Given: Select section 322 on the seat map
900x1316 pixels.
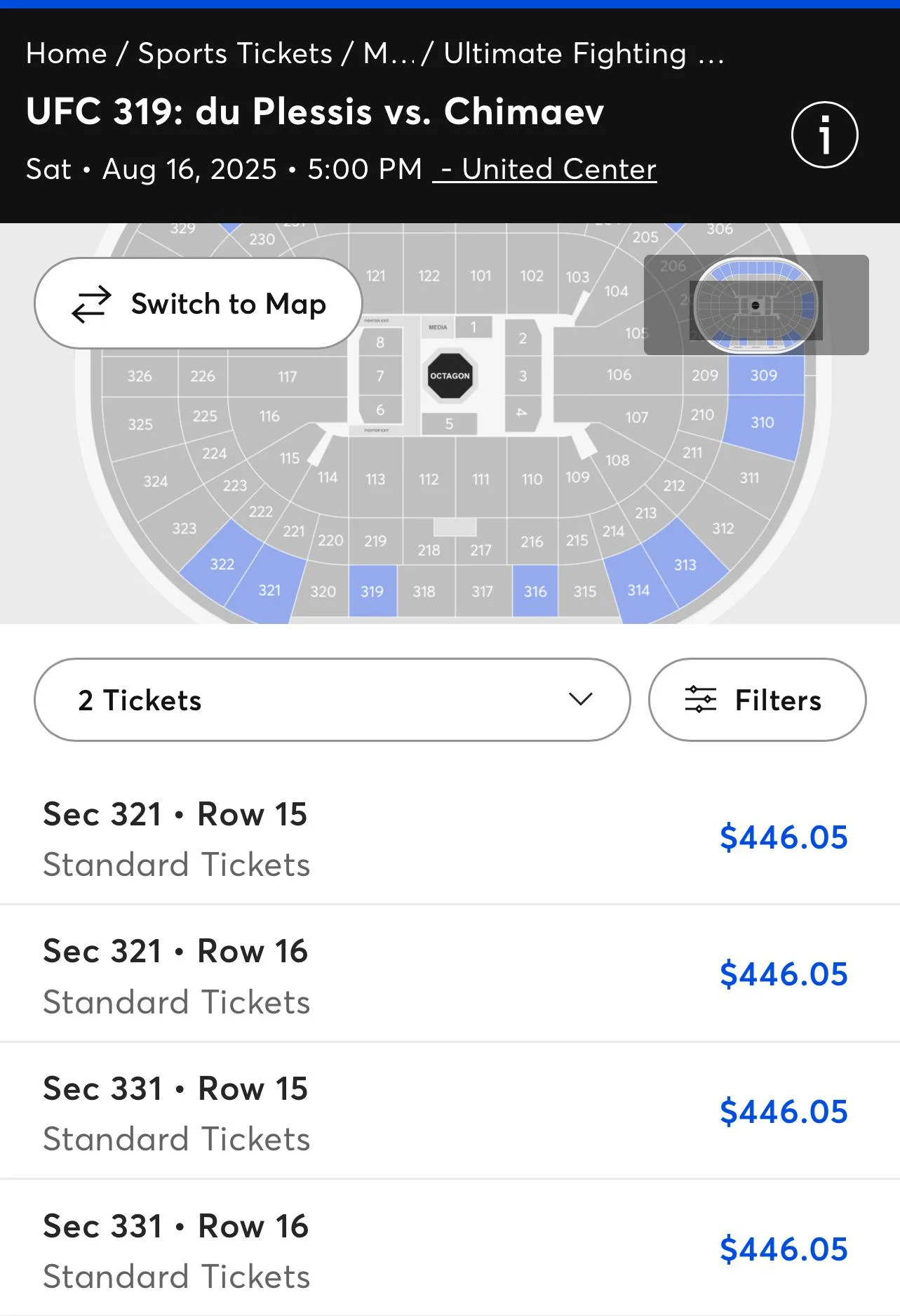Looking at the screenshot, I should pyautogui.click(x=222, y=564).
